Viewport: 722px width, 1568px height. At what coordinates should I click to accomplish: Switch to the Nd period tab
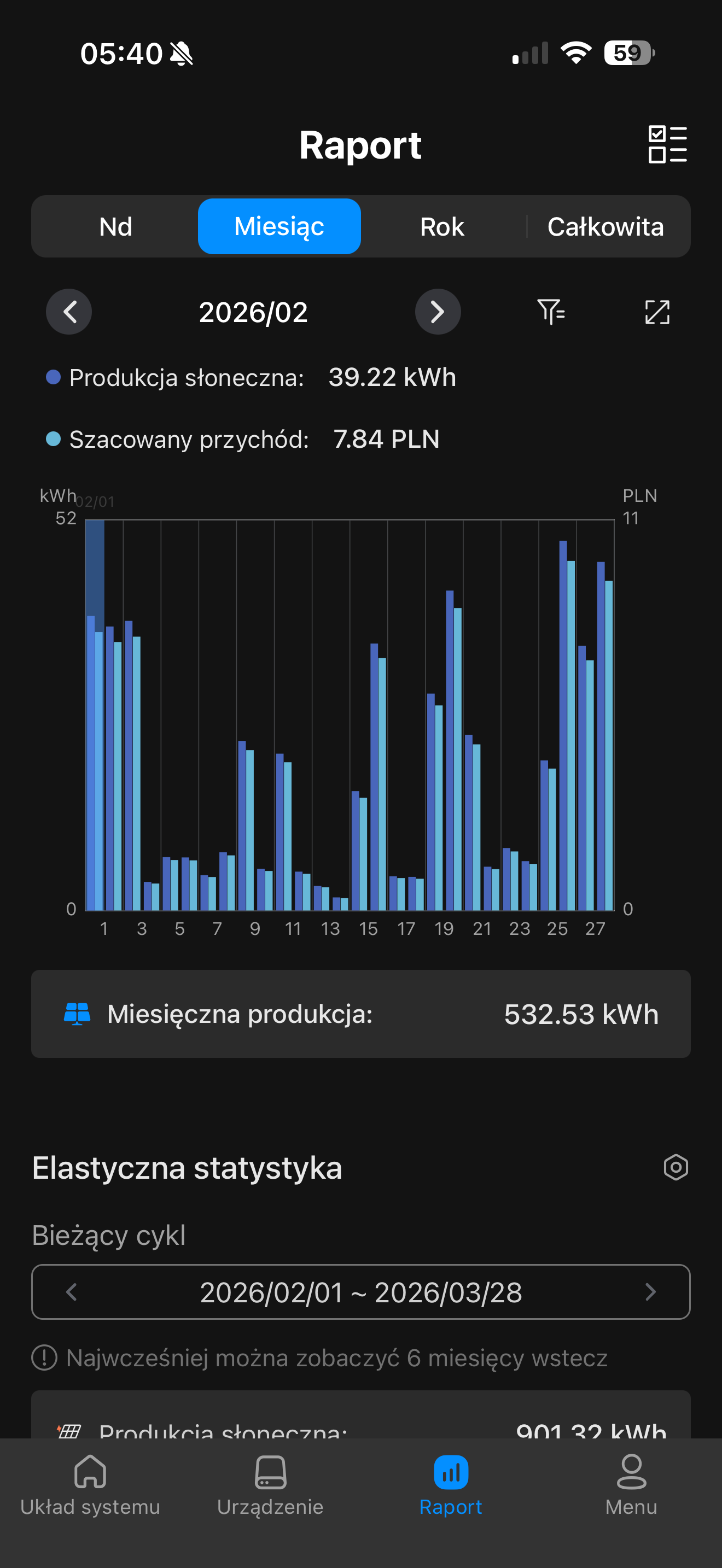tap(115, 226)
